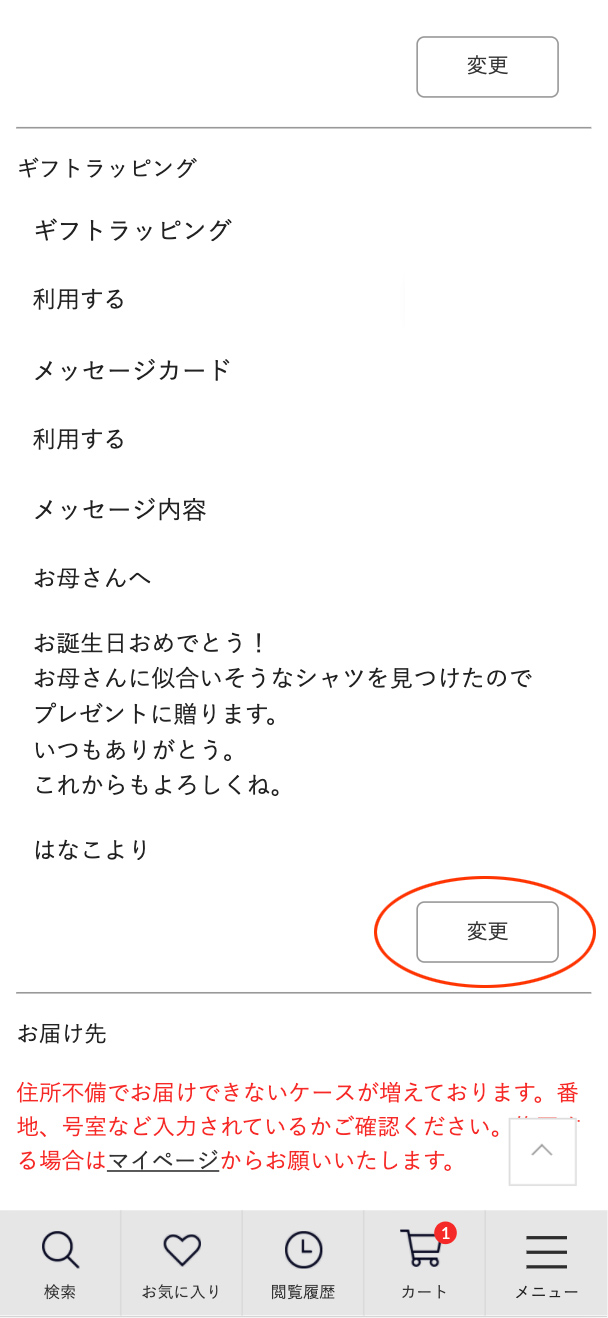Tap the 変更 button at the top
The height and width of the screenshot is (1318, 608).
click(487, 67)
